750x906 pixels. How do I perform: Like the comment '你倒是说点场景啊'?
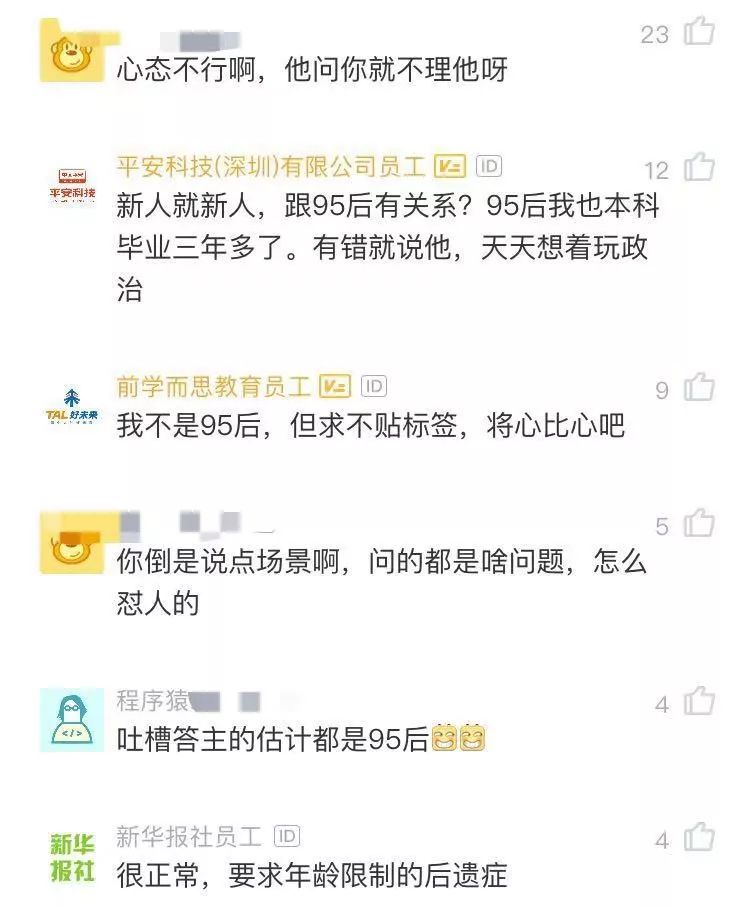699,524
